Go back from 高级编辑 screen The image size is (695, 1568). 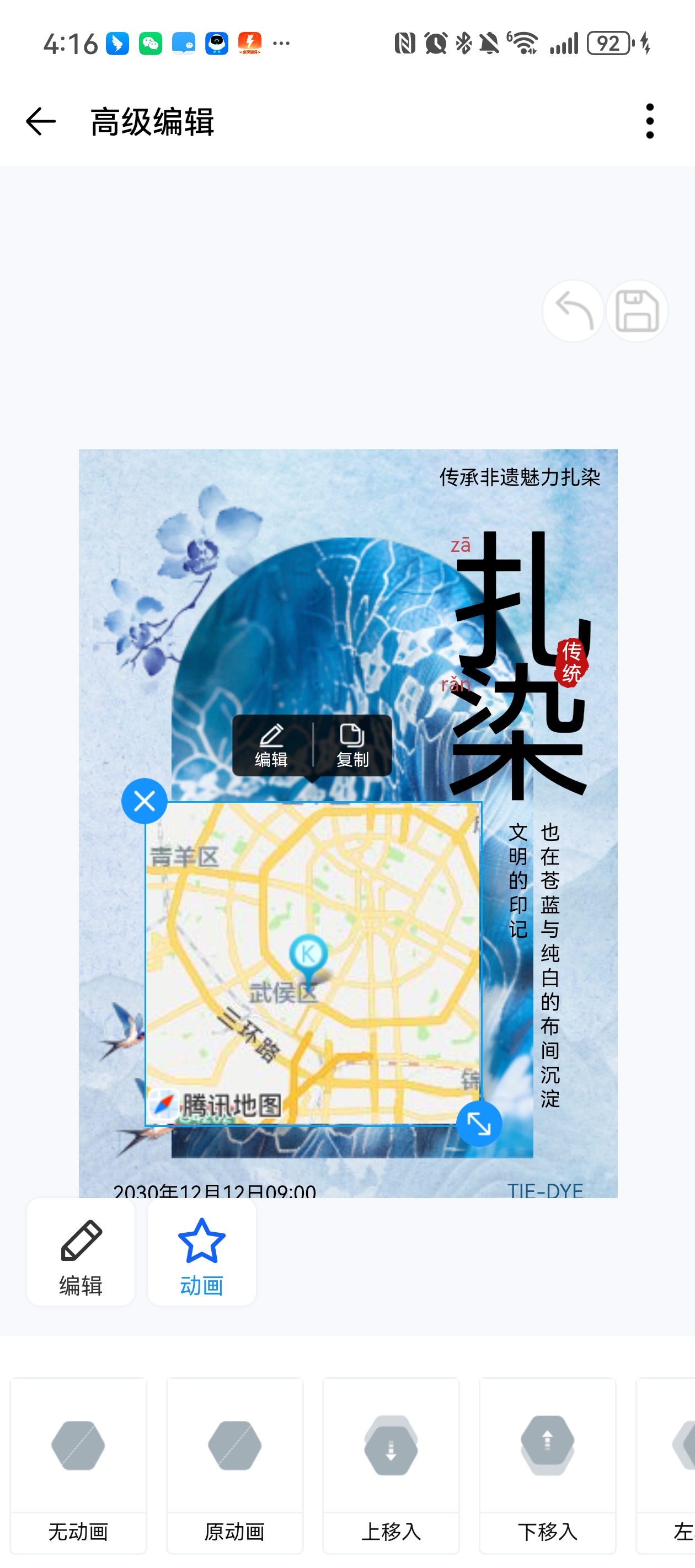[x=41, y=121]
